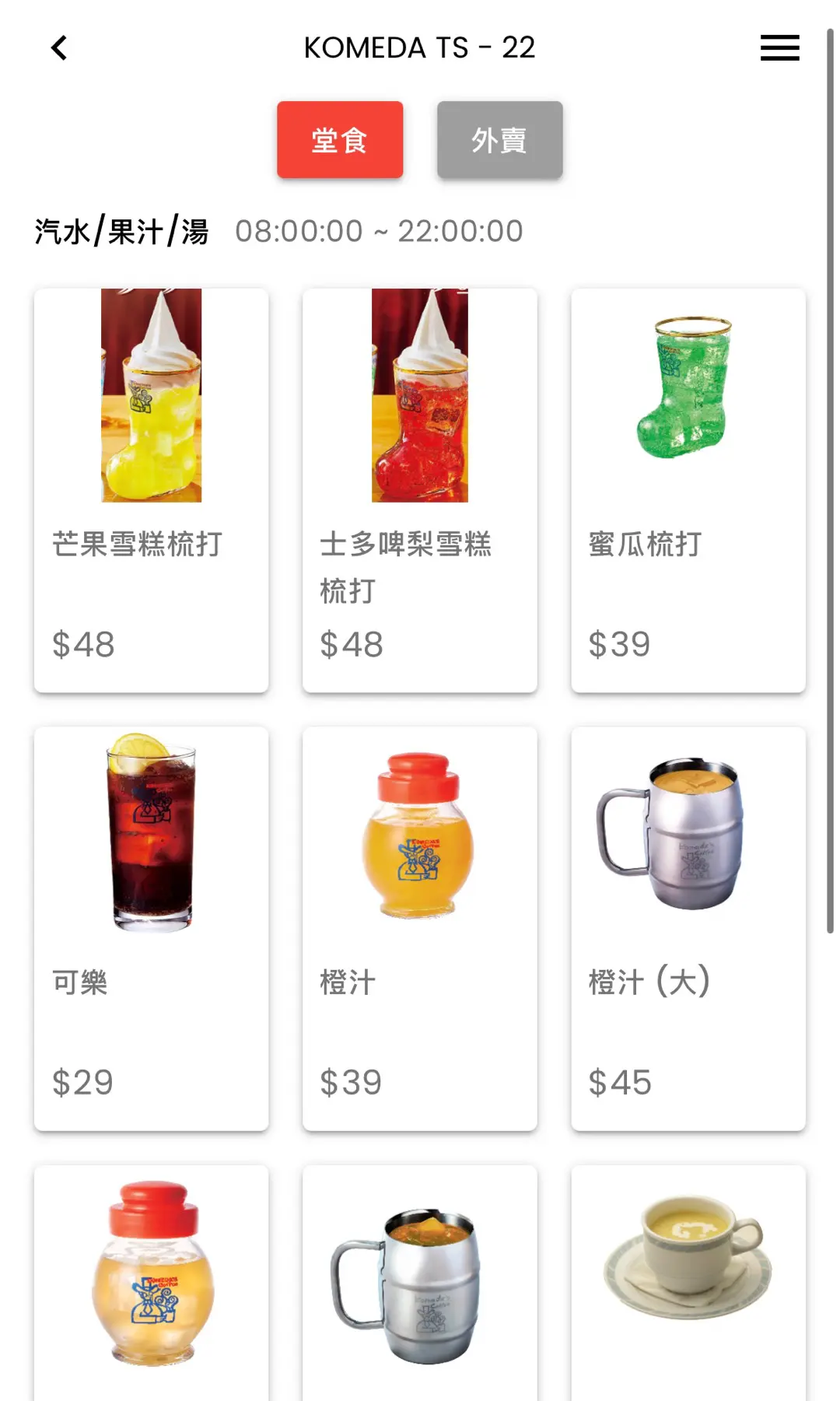This screenshot has height=1401, width=840.
Task: Switch to 外賣 takeaway
Action: pos(499,140)
